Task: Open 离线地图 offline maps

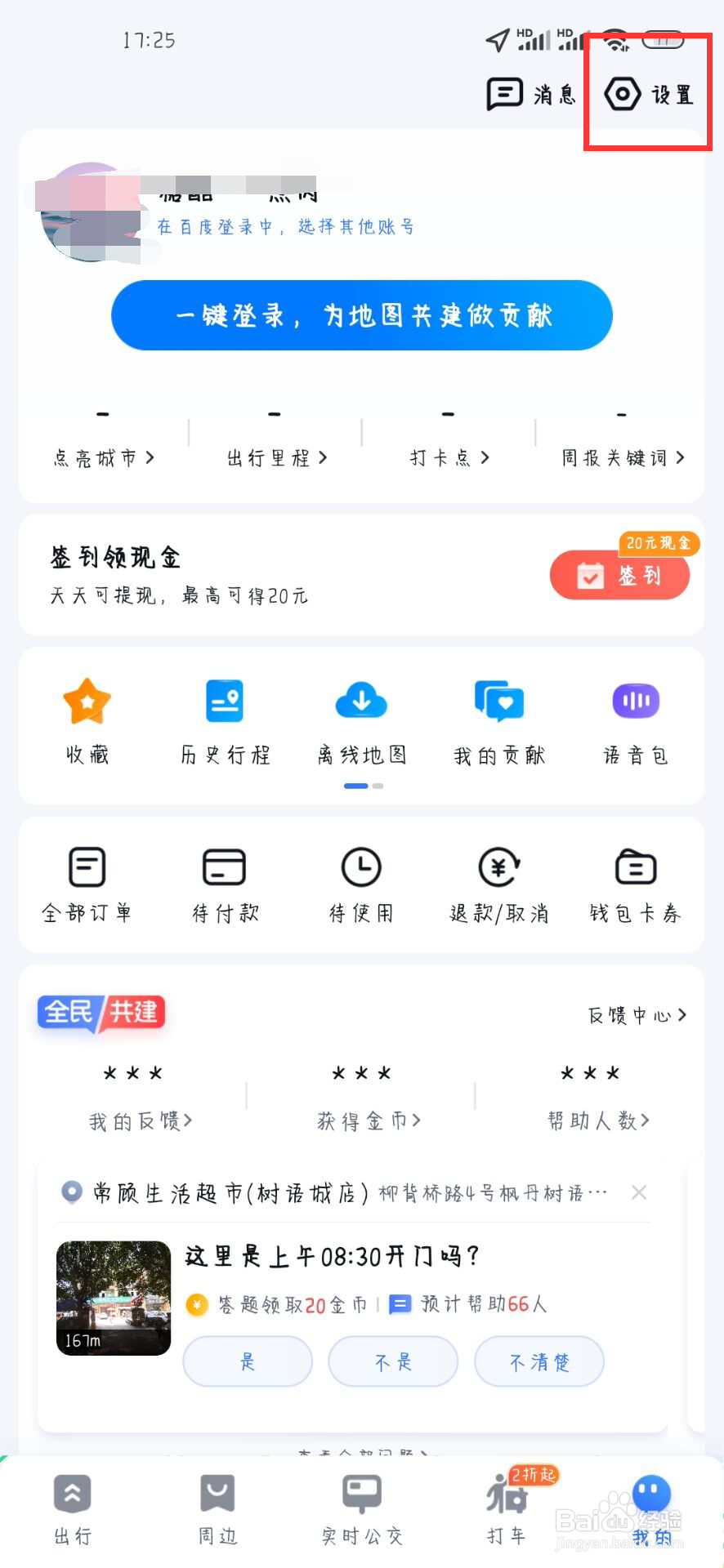Action: point(362,720)
